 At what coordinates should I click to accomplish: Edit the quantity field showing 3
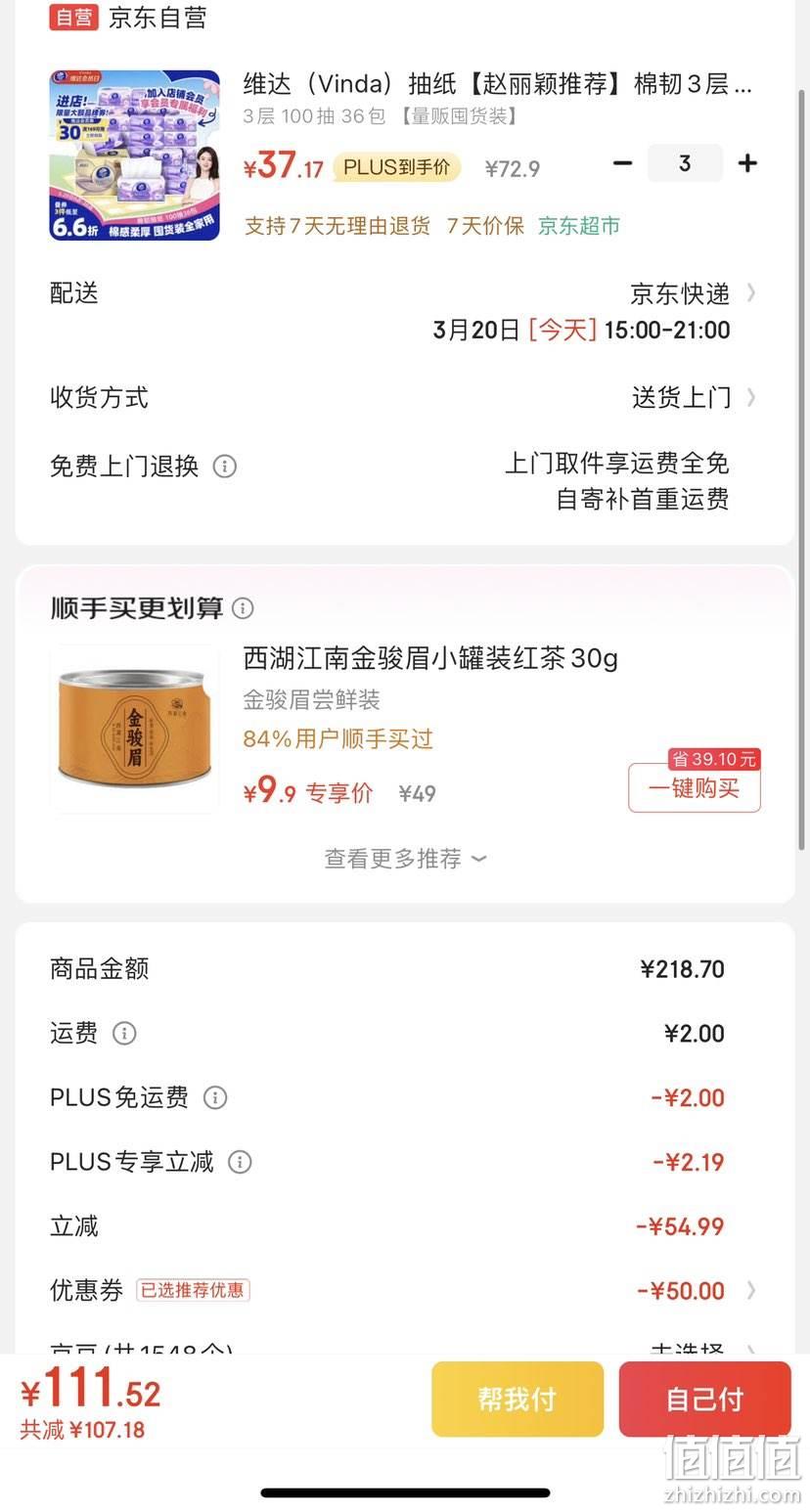pos(685,163)
